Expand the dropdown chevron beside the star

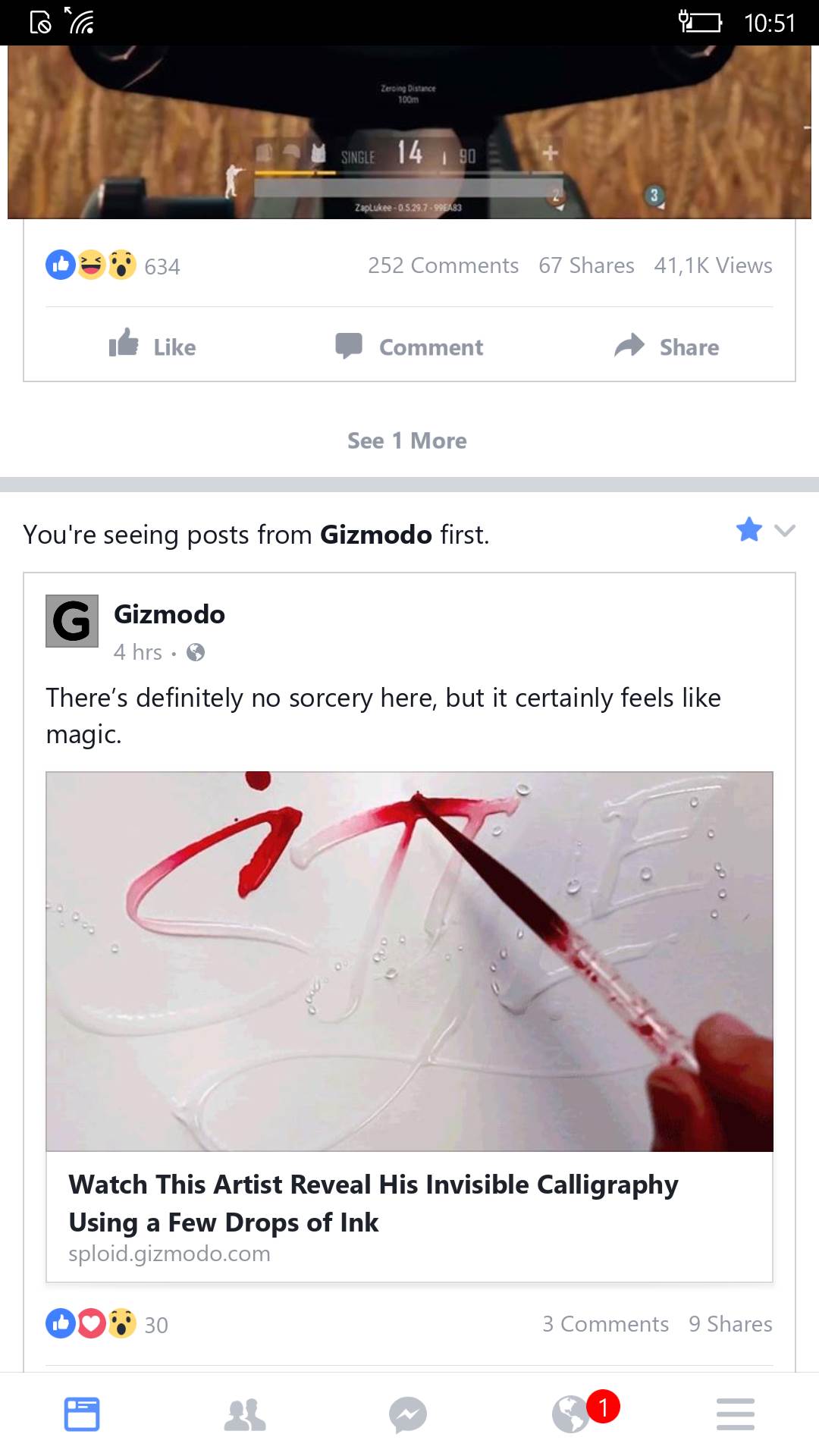(785, 530)
